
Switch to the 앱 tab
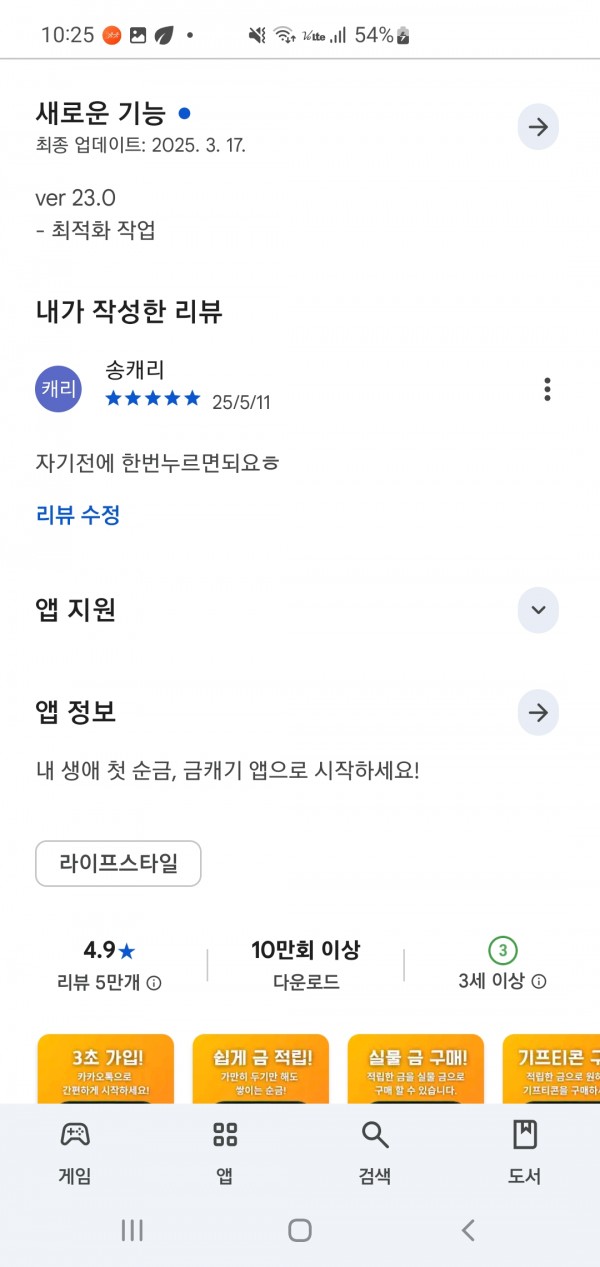[225, 1152]
